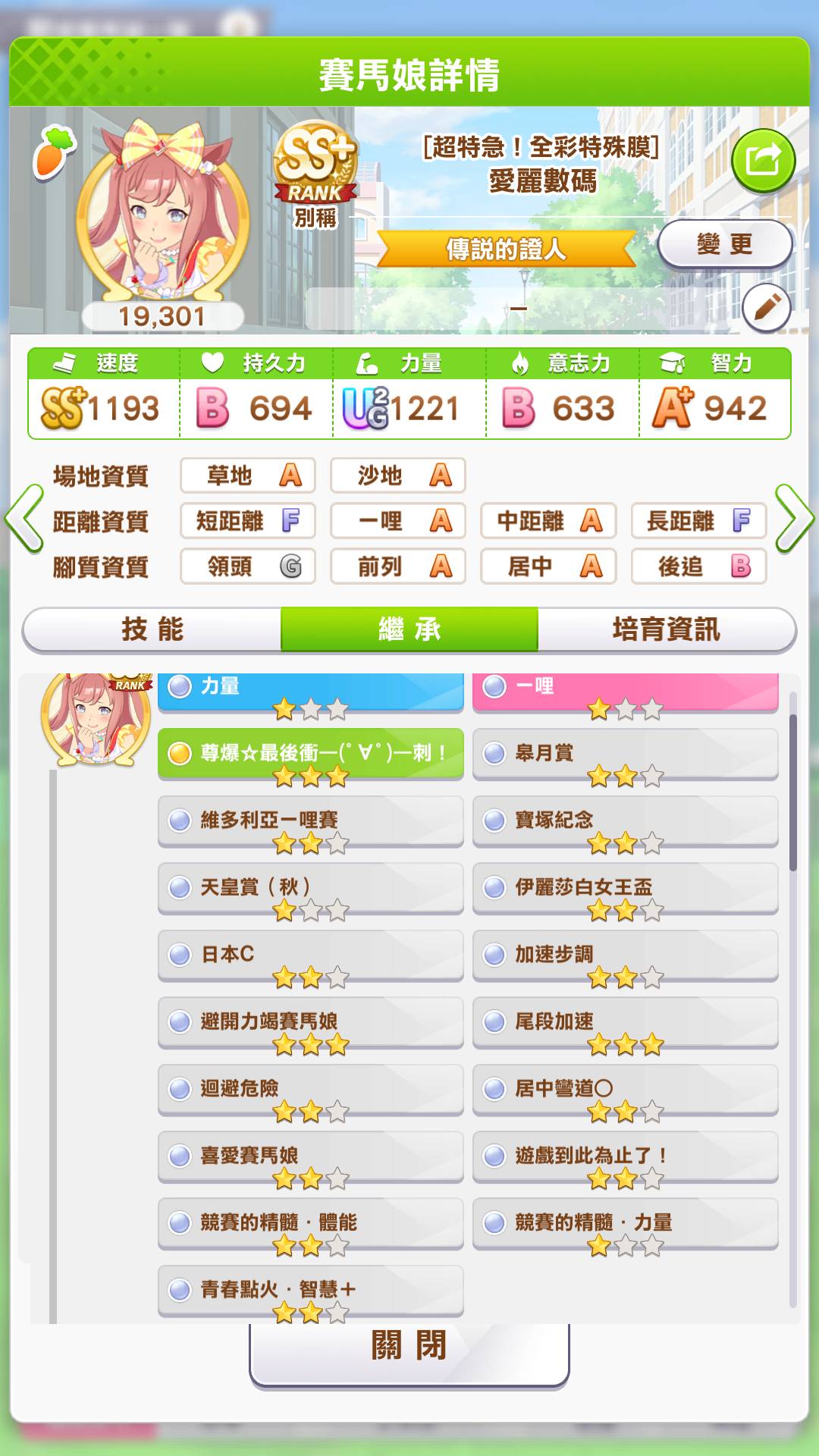Tap the 天皇賞（秋） factor

pos(311,888)
